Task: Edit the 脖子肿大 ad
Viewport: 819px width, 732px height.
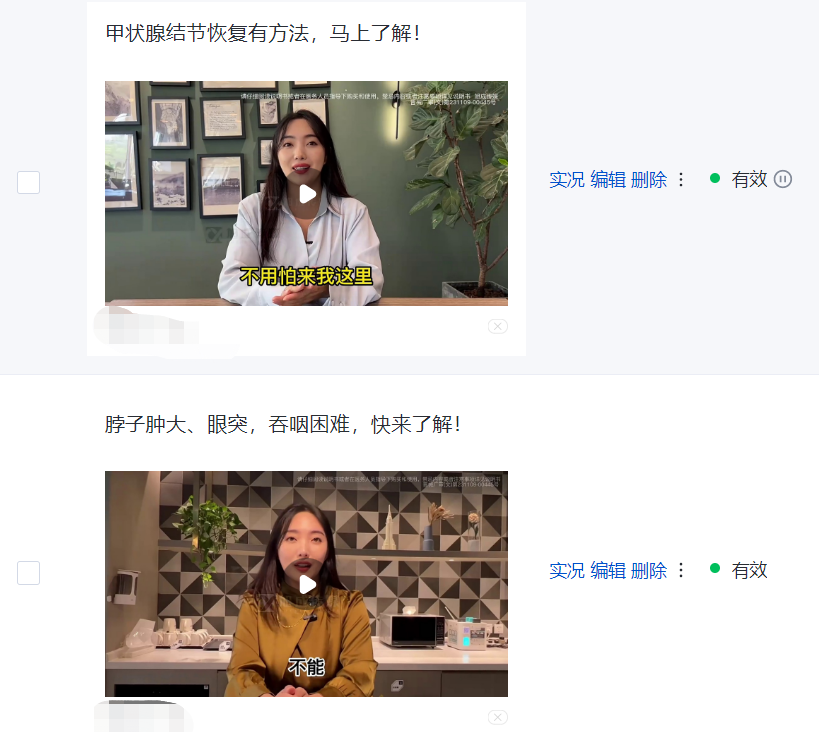Action: [x=608, y=571]
